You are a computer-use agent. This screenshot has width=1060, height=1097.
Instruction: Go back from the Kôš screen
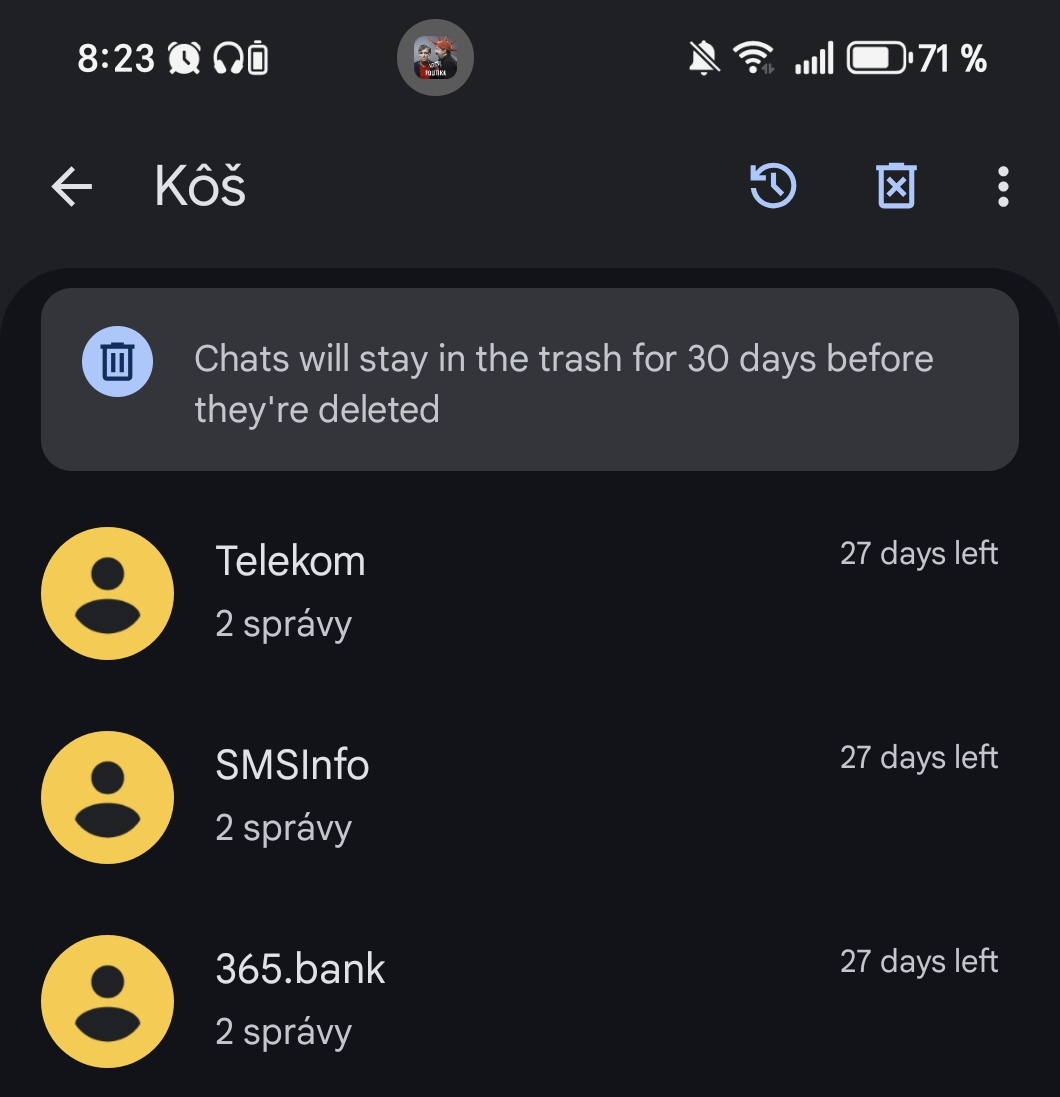tap(72, 187)
